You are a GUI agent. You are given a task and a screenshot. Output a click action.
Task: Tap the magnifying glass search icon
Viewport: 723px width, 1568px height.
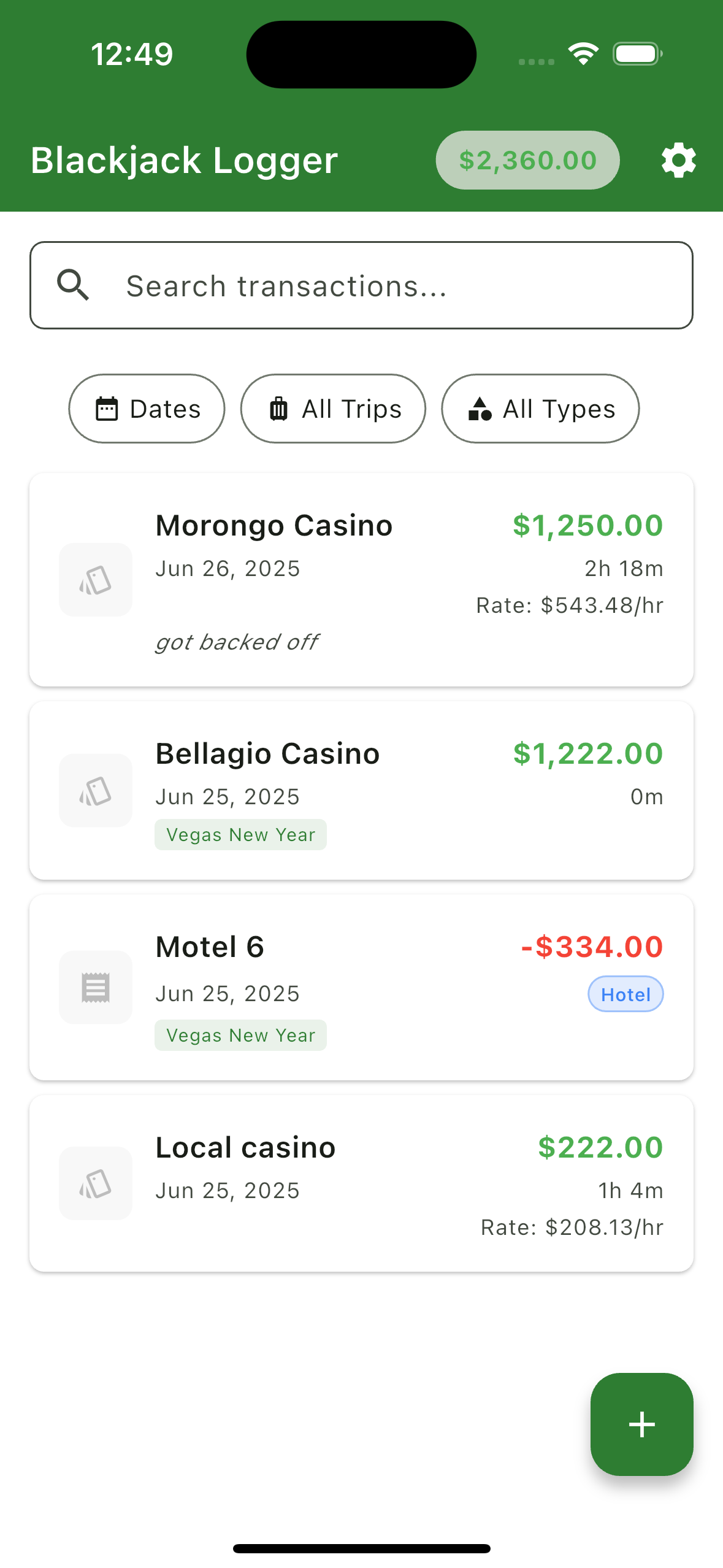click(x=74, y=285)
